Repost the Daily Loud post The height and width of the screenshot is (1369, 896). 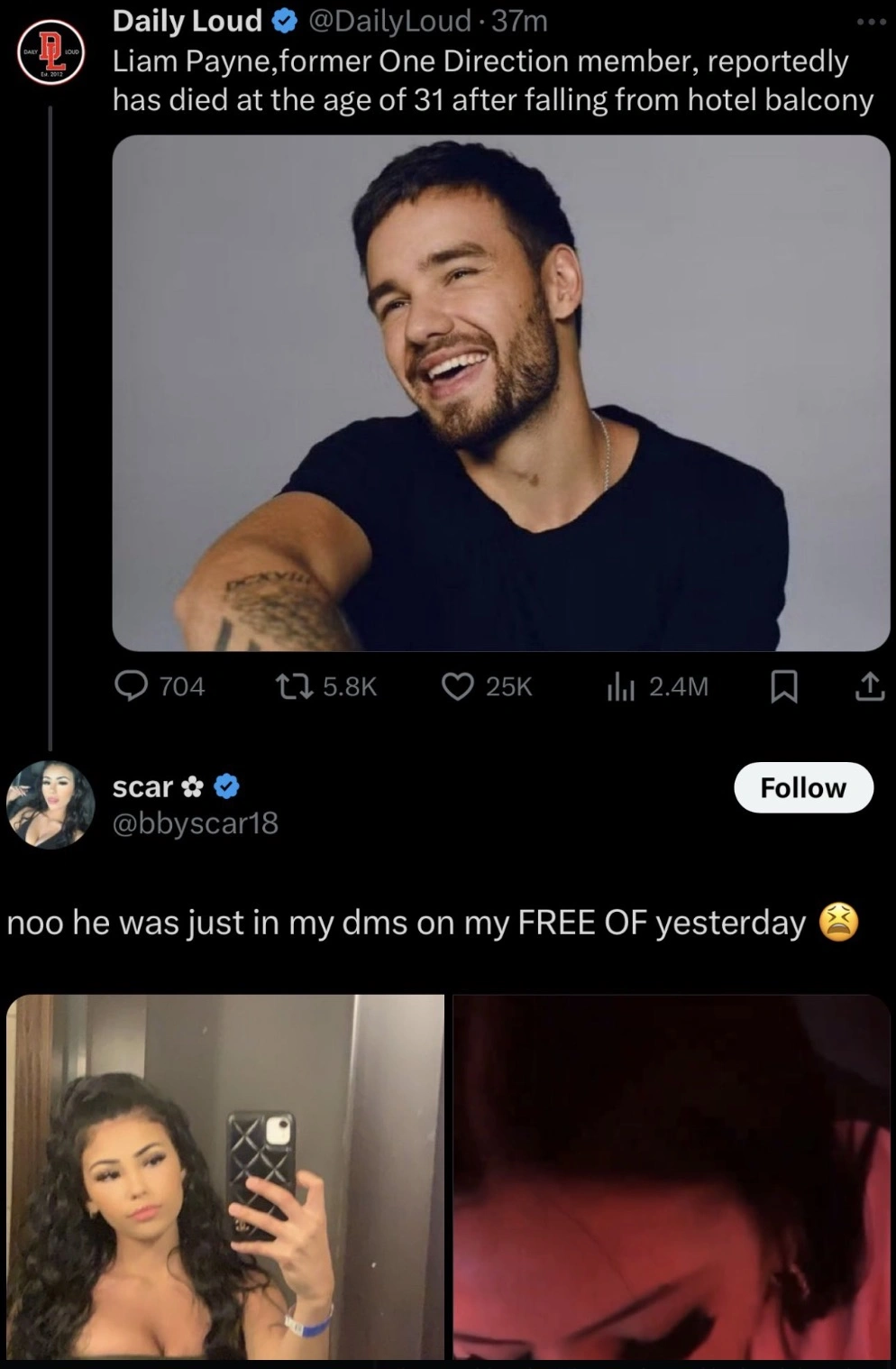point(293,686)
